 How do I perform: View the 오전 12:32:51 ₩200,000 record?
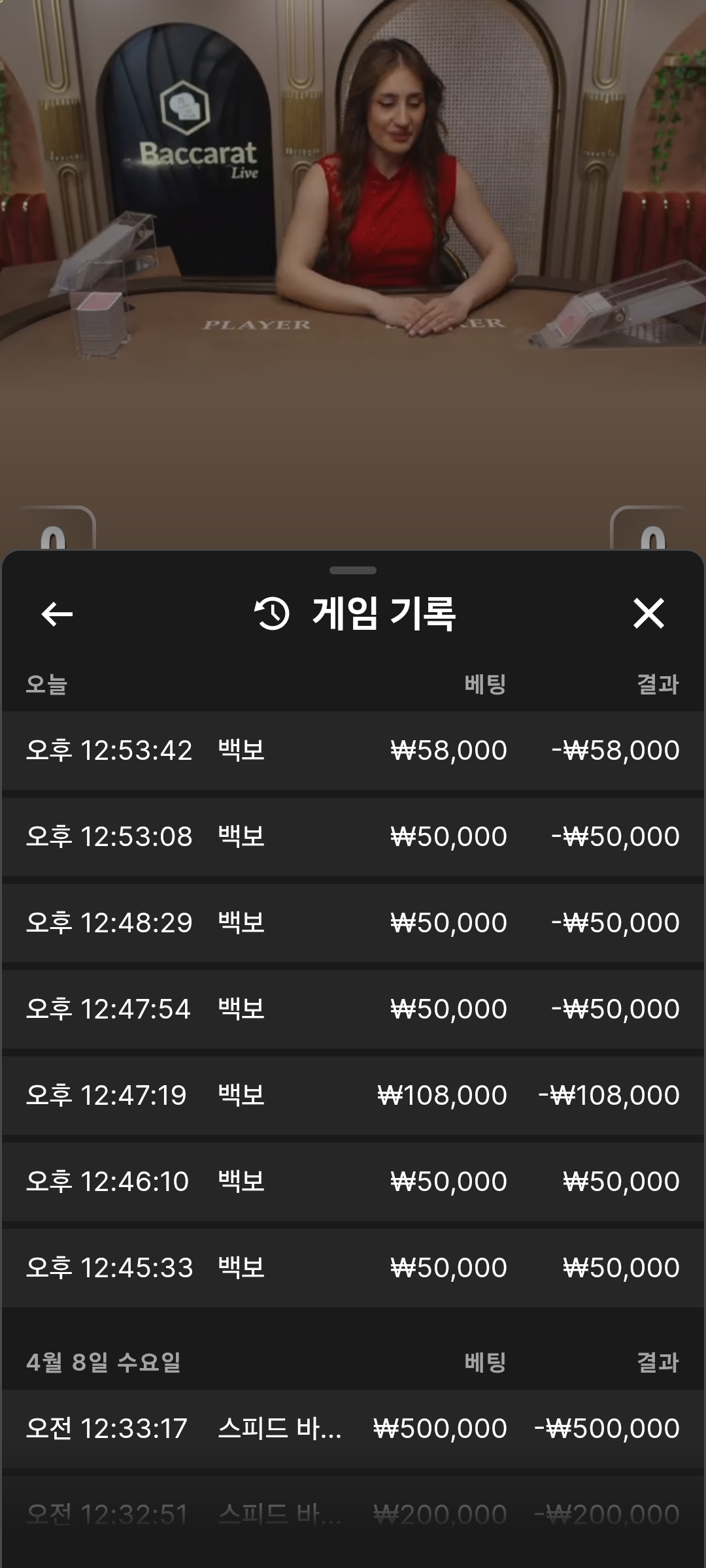[353, 1514]
